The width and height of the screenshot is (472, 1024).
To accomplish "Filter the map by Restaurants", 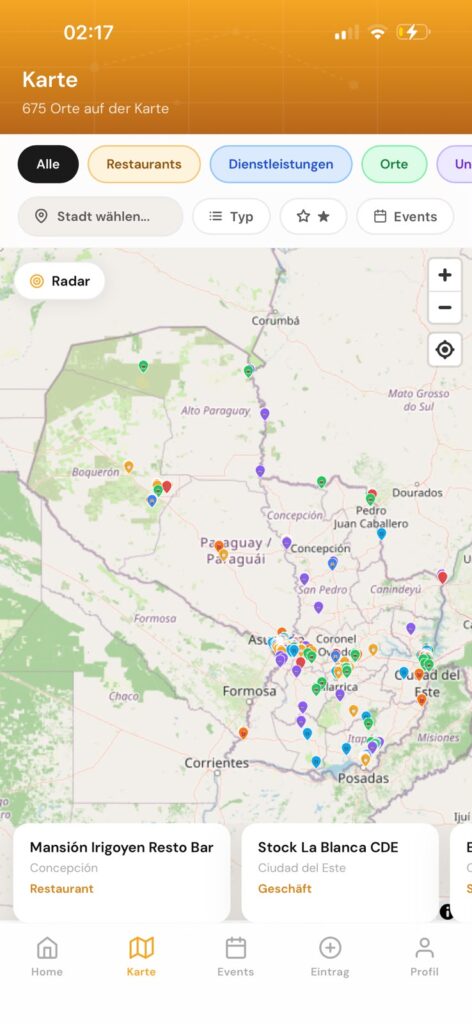I will tap(144, 164).
